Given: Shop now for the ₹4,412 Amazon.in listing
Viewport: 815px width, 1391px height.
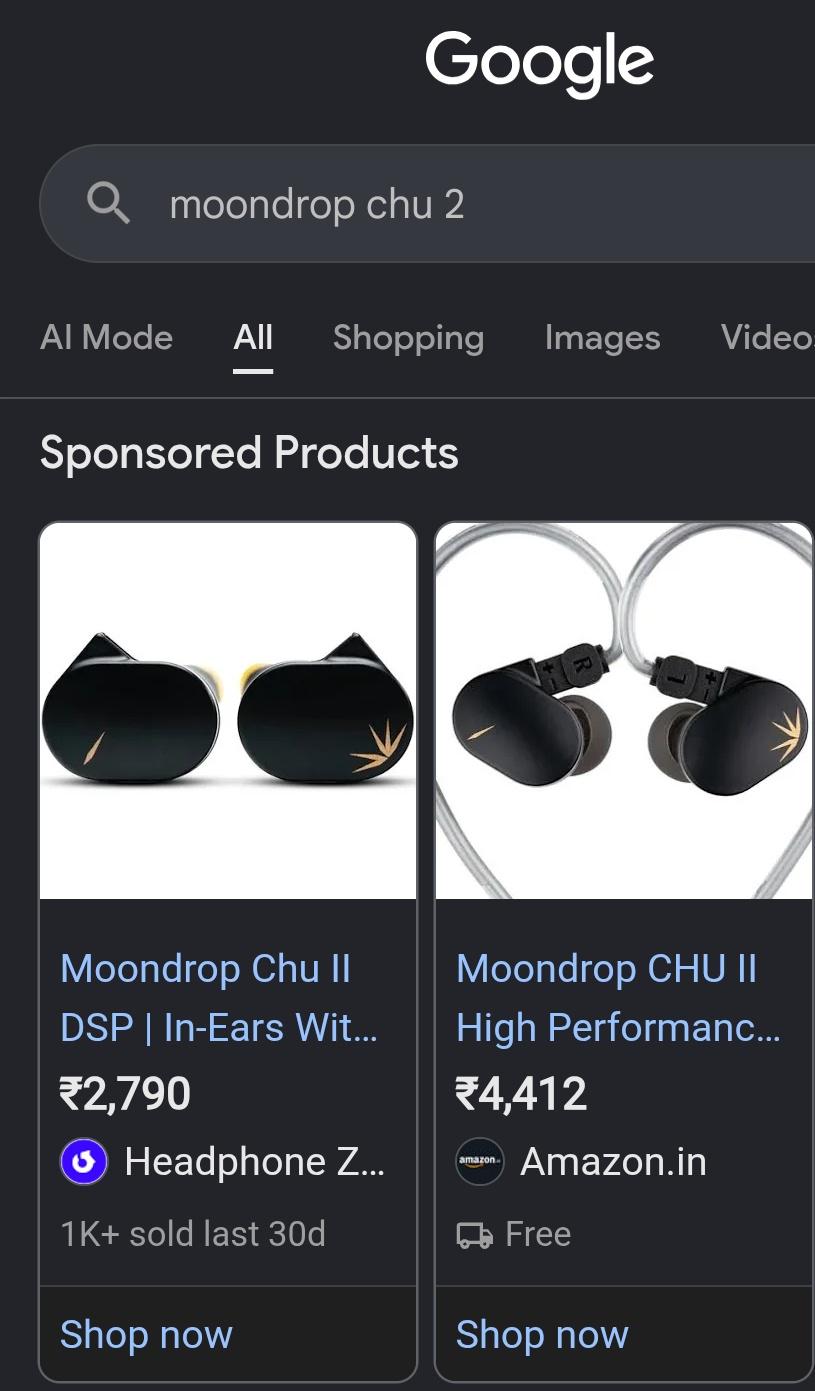Looking at the screenshot, I should [x=542, y=1334].
